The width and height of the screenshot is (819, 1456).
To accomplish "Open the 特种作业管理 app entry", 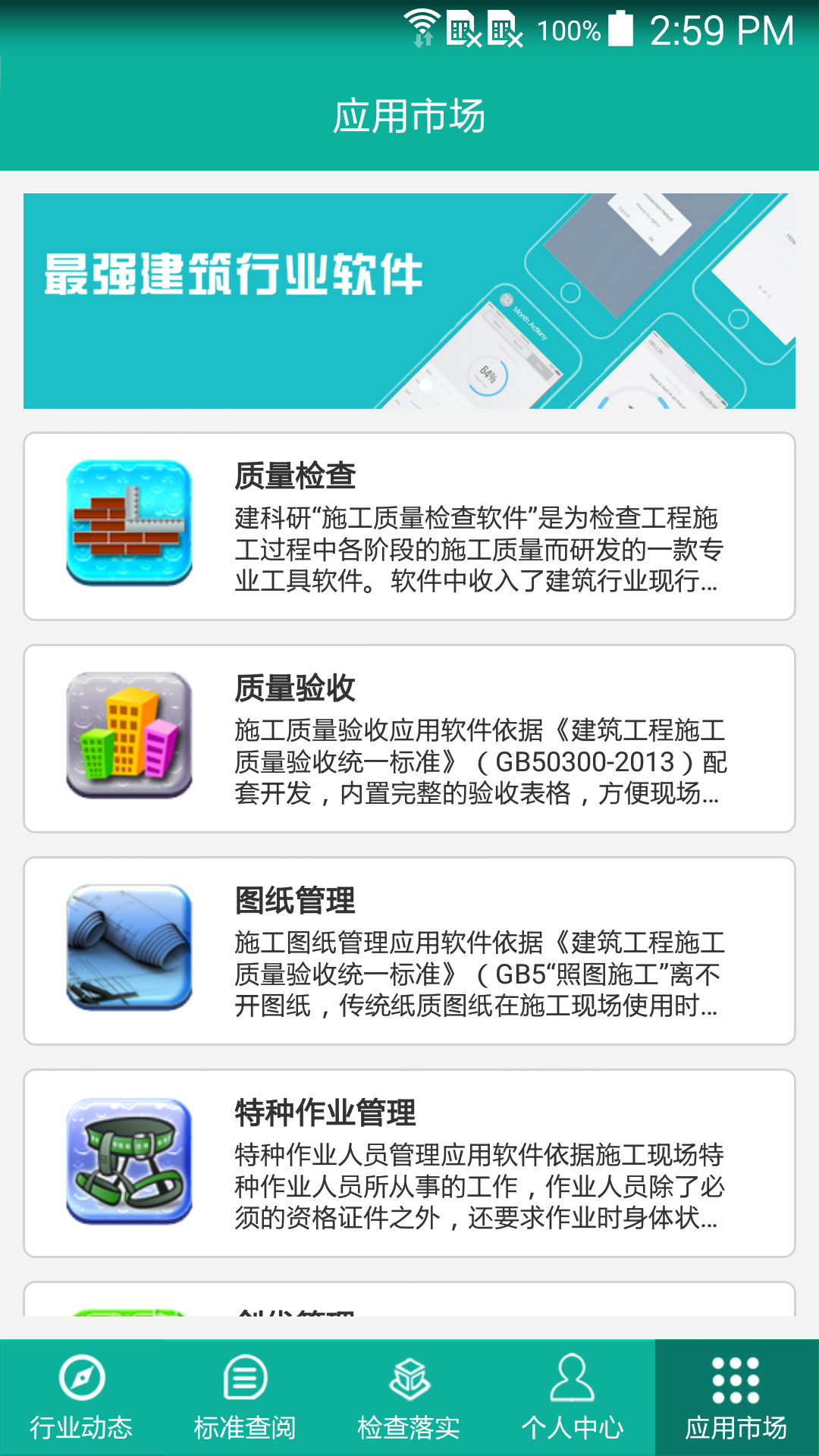I will [x=409, y=1163].
